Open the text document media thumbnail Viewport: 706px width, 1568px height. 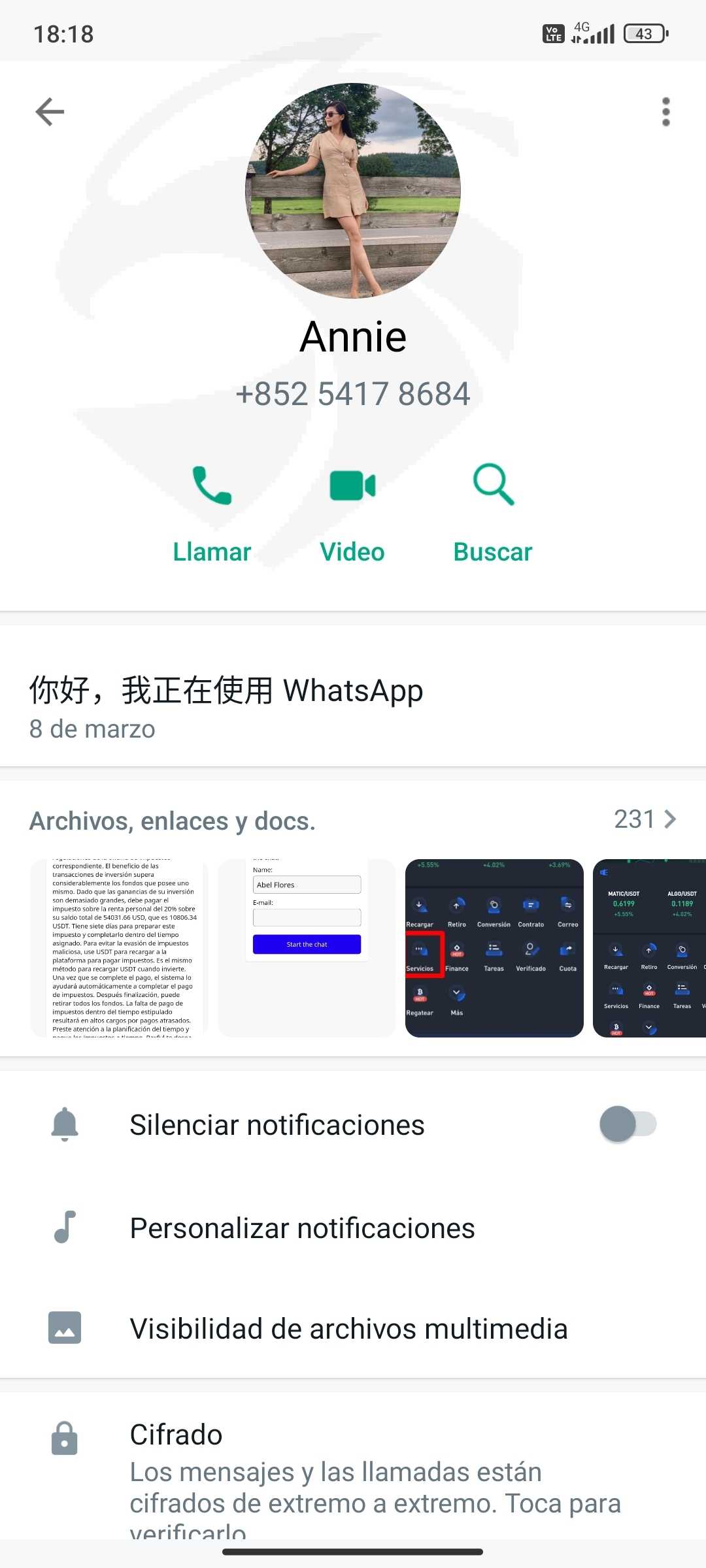tap(120, 948)
